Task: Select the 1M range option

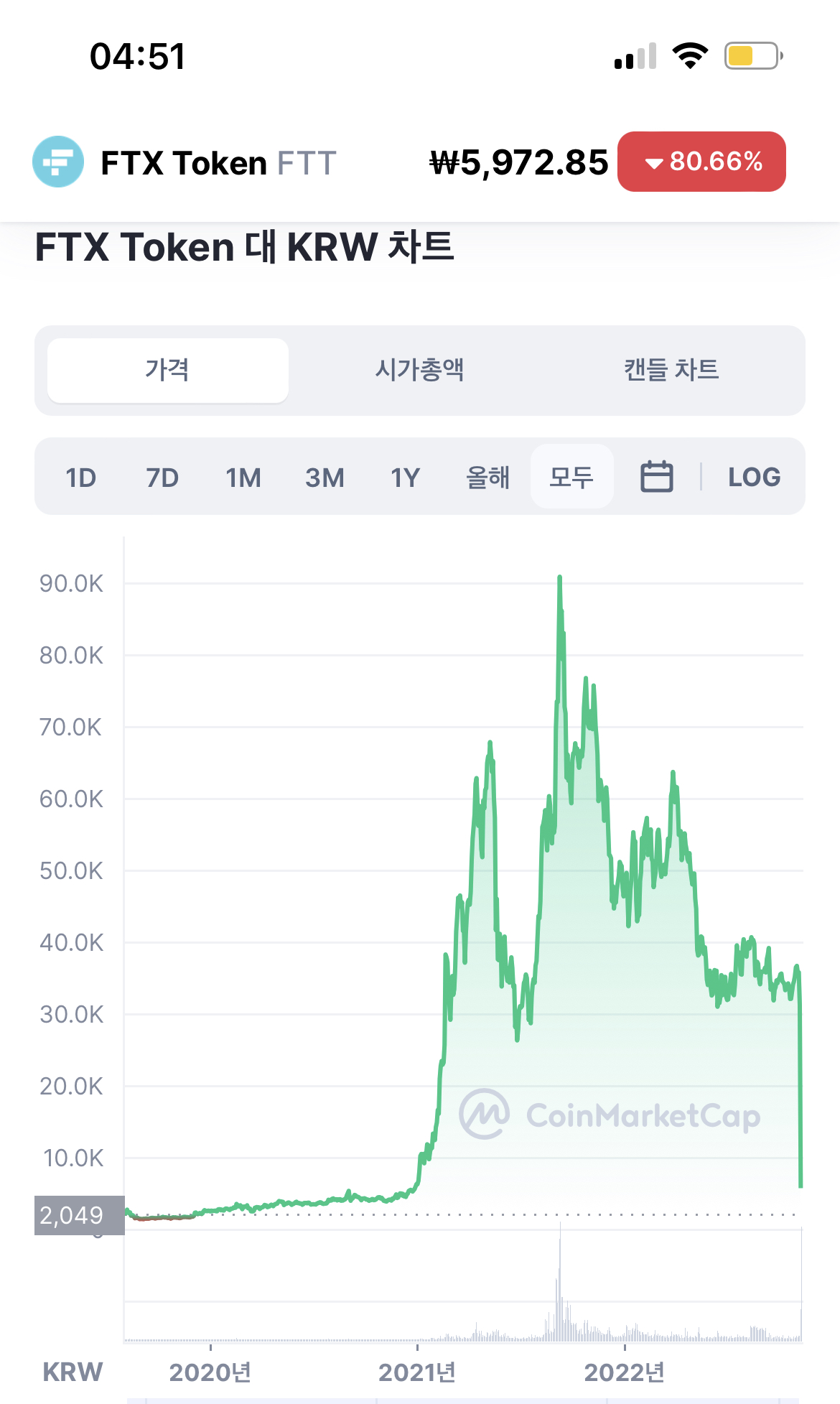Action: click(x=243, y=476)
